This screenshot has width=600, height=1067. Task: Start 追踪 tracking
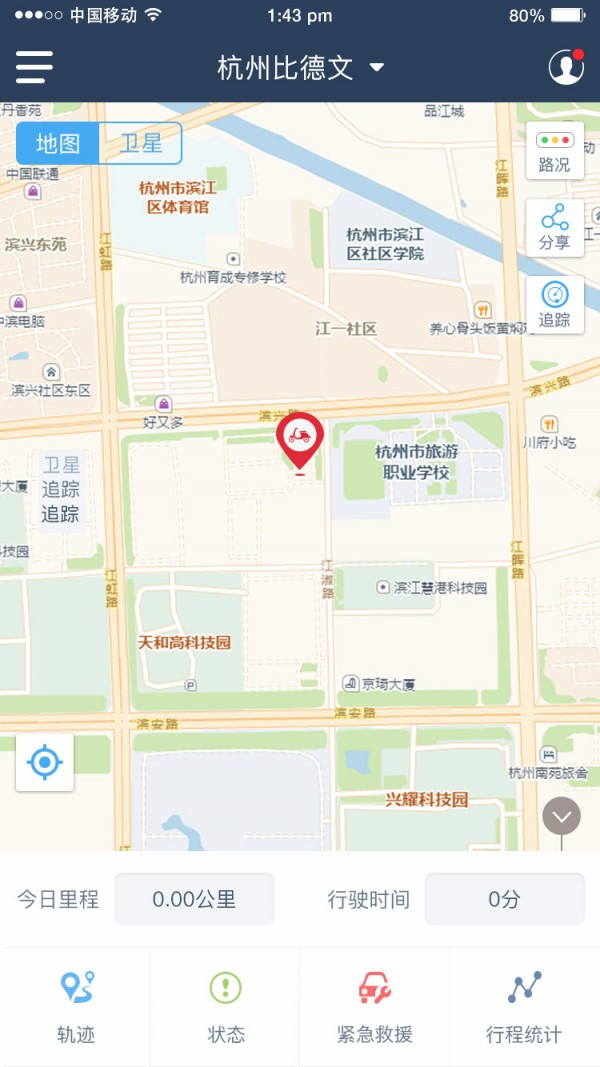(554, 305)
